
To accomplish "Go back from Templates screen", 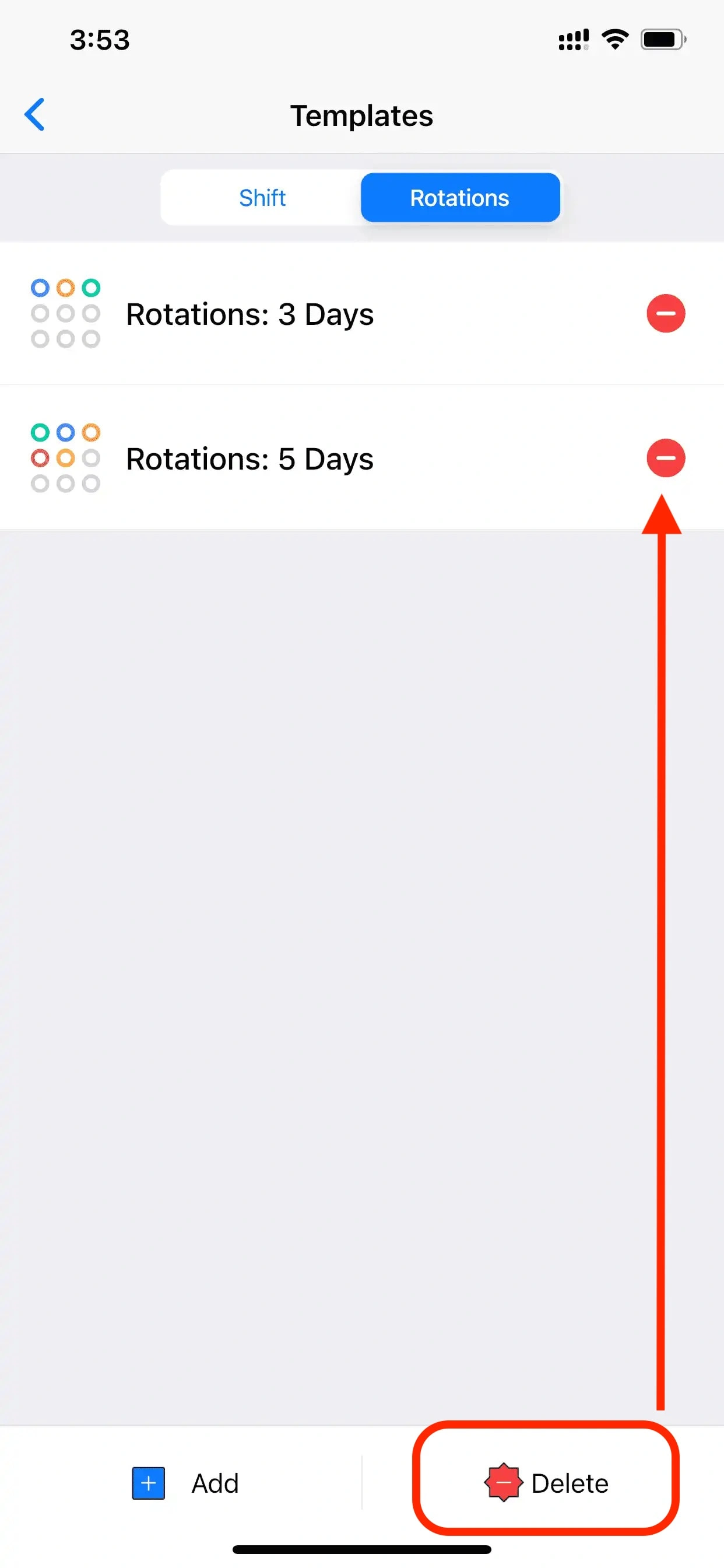I will click(34, 114).
